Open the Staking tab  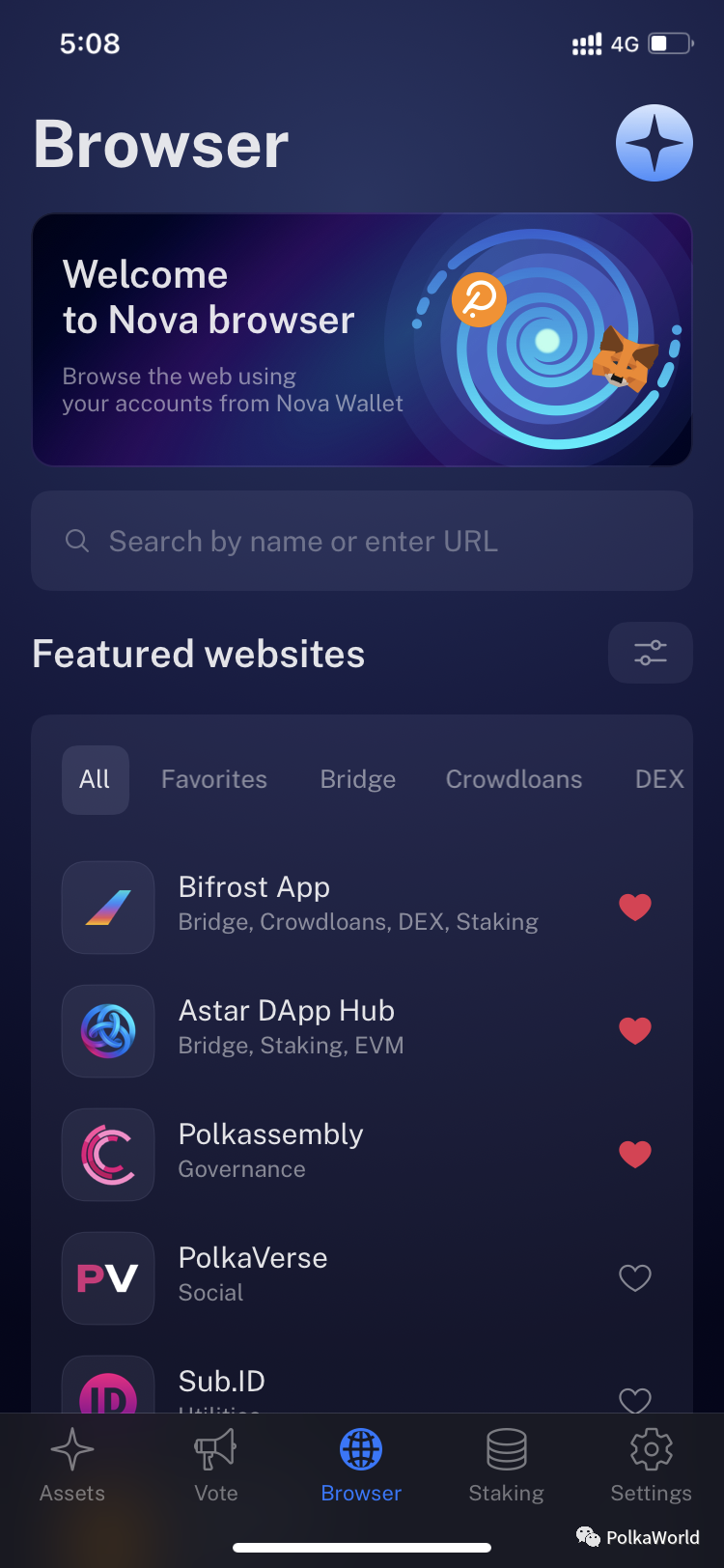(x=506, y=1466)
